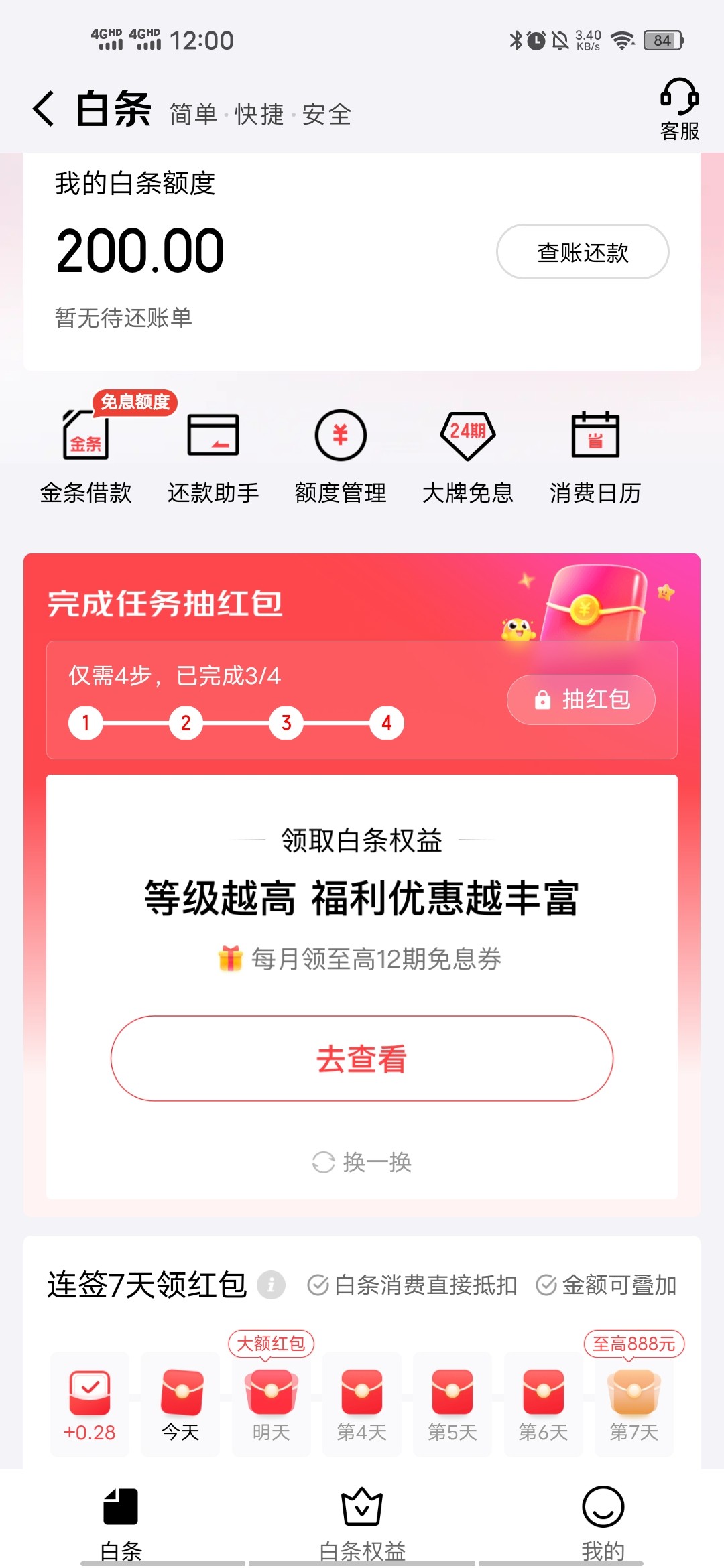Image resolution: width=724 pixels, height=1568 pixels.
Task: Tap 换一换 to refresh the task
Action: pos(362,1162)
